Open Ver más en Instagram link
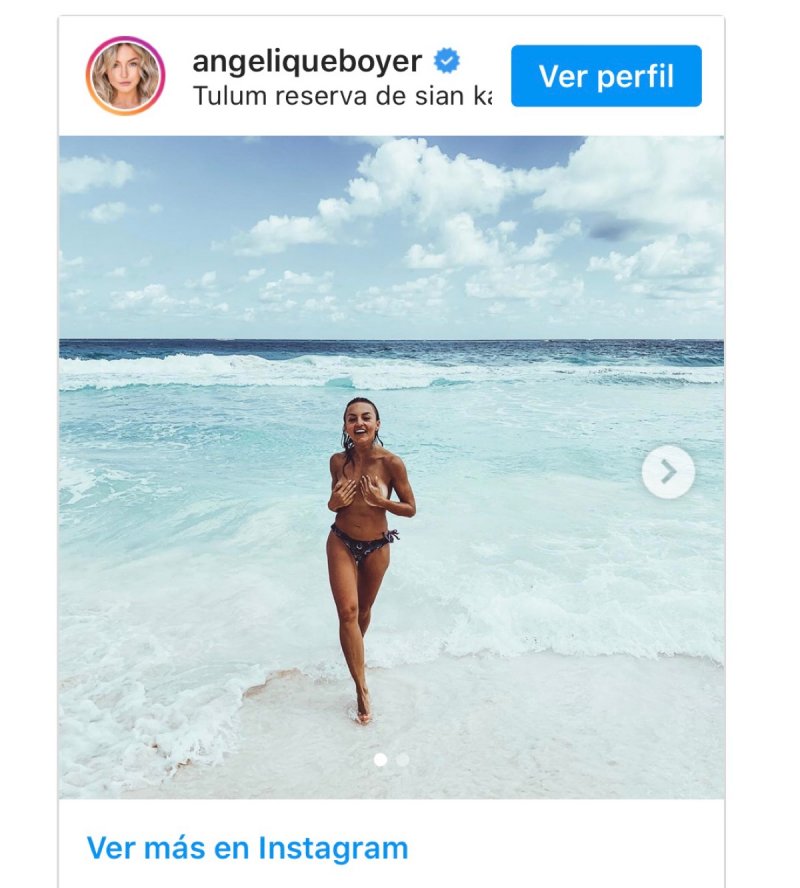This screenshot has height=888, width=800. click(247, 848)
